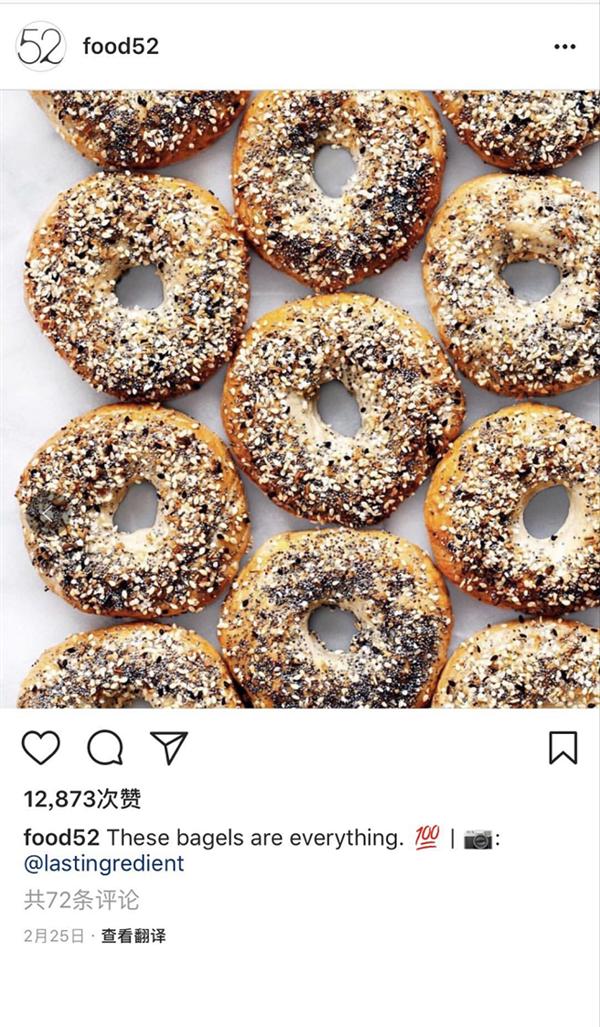Viewport: 600px width, 1027px height.
Task: Open the comment icon under the post
Action: 105,748
